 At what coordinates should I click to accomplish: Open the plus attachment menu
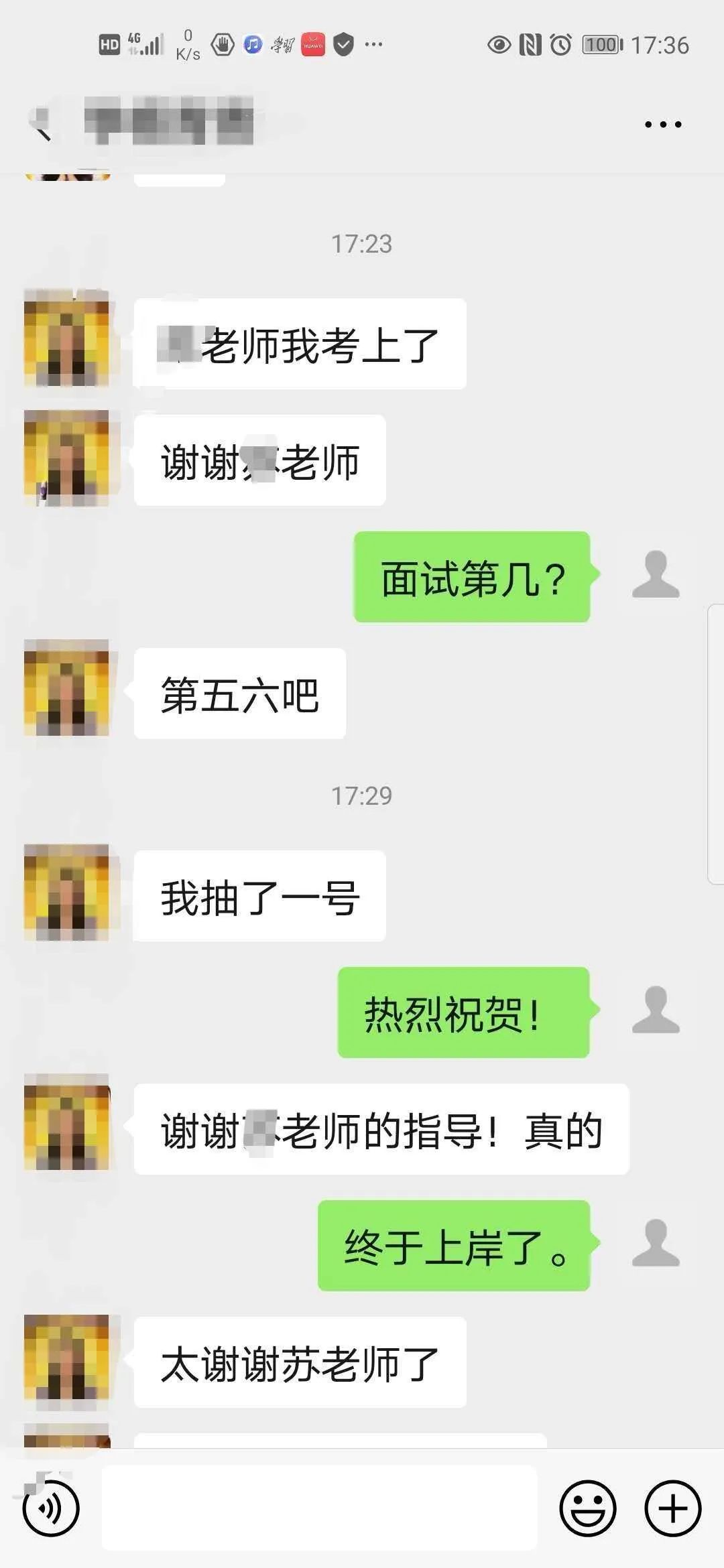(672, 1508)
